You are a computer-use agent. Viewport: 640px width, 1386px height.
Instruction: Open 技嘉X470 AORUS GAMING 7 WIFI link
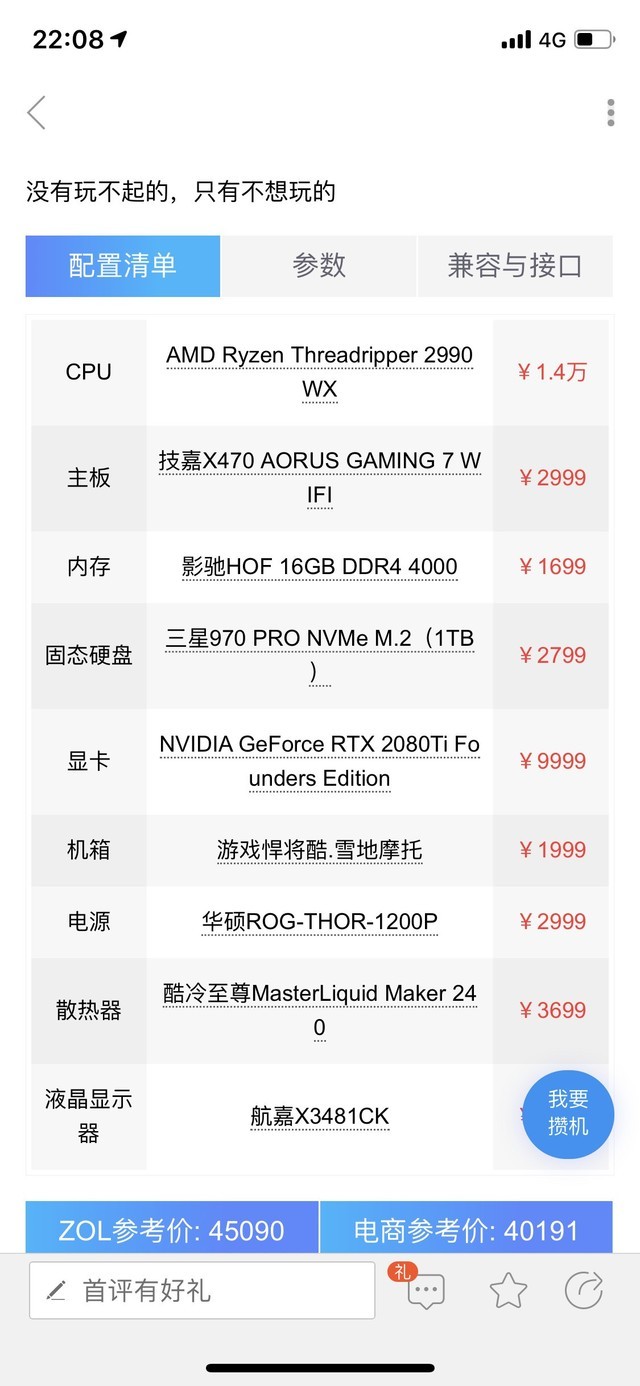tap(319, 477)
